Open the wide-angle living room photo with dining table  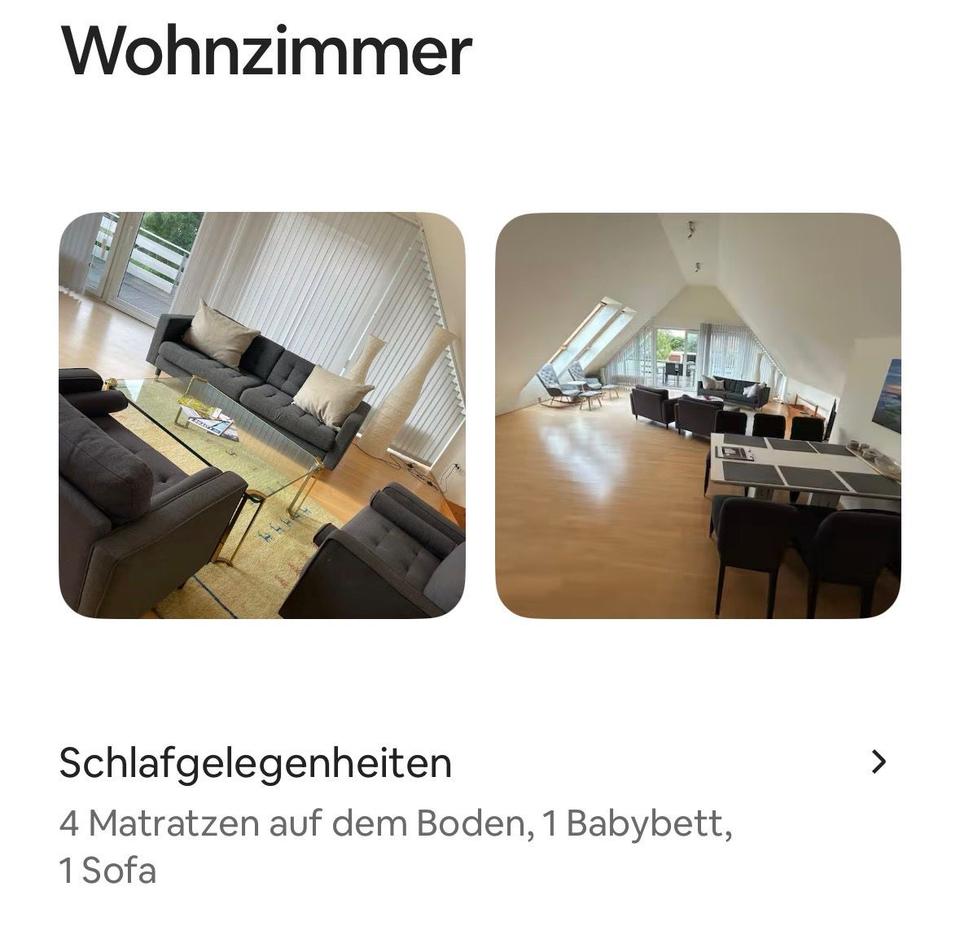pyautogui.click(x=698, y=415)
